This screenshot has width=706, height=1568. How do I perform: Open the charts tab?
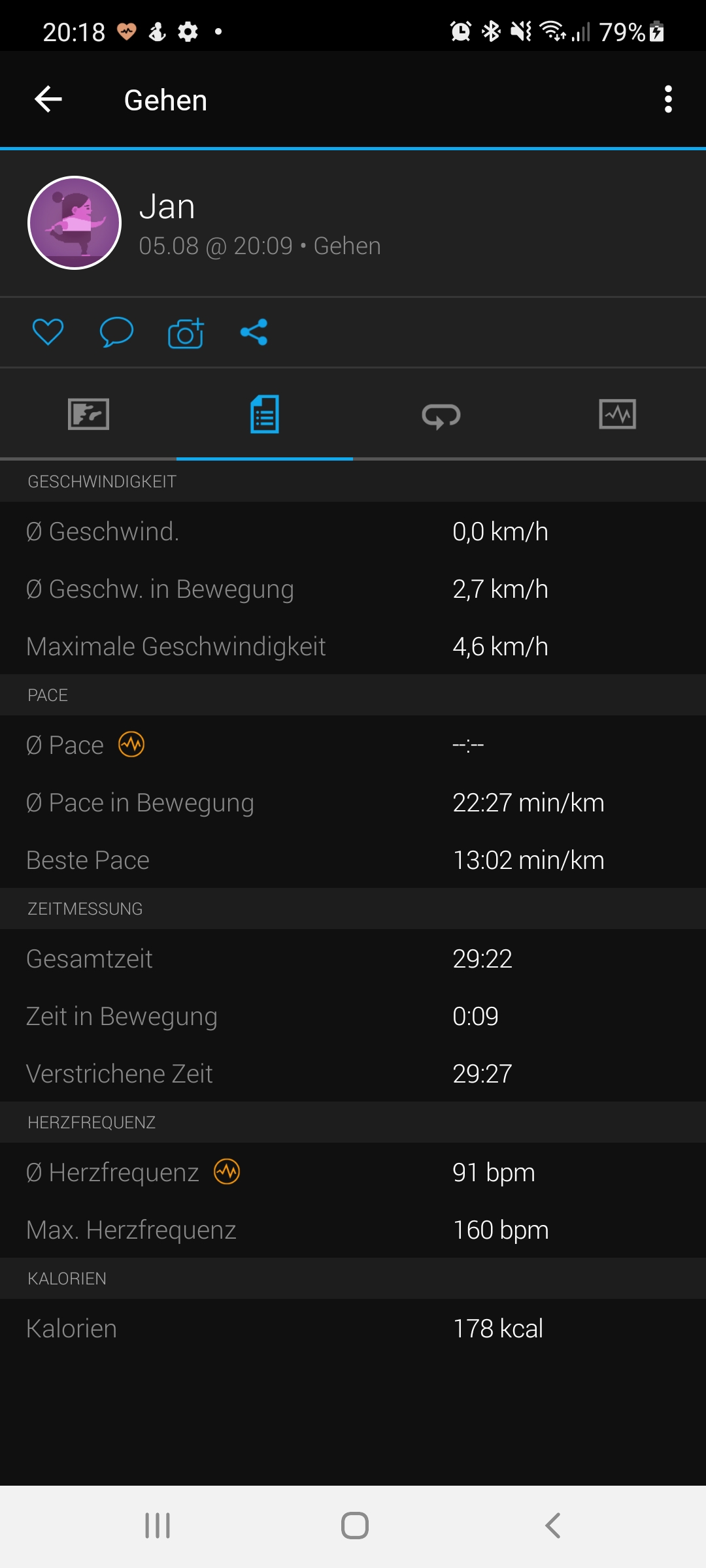click(617, 414)
